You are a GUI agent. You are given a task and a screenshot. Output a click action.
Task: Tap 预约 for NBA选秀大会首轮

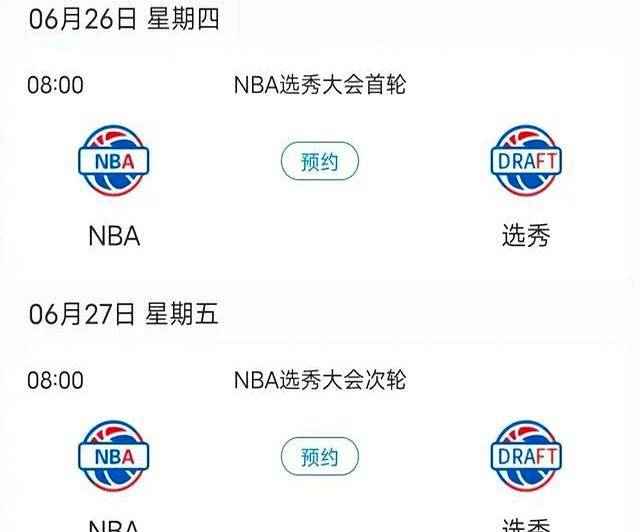coord(319,162)
